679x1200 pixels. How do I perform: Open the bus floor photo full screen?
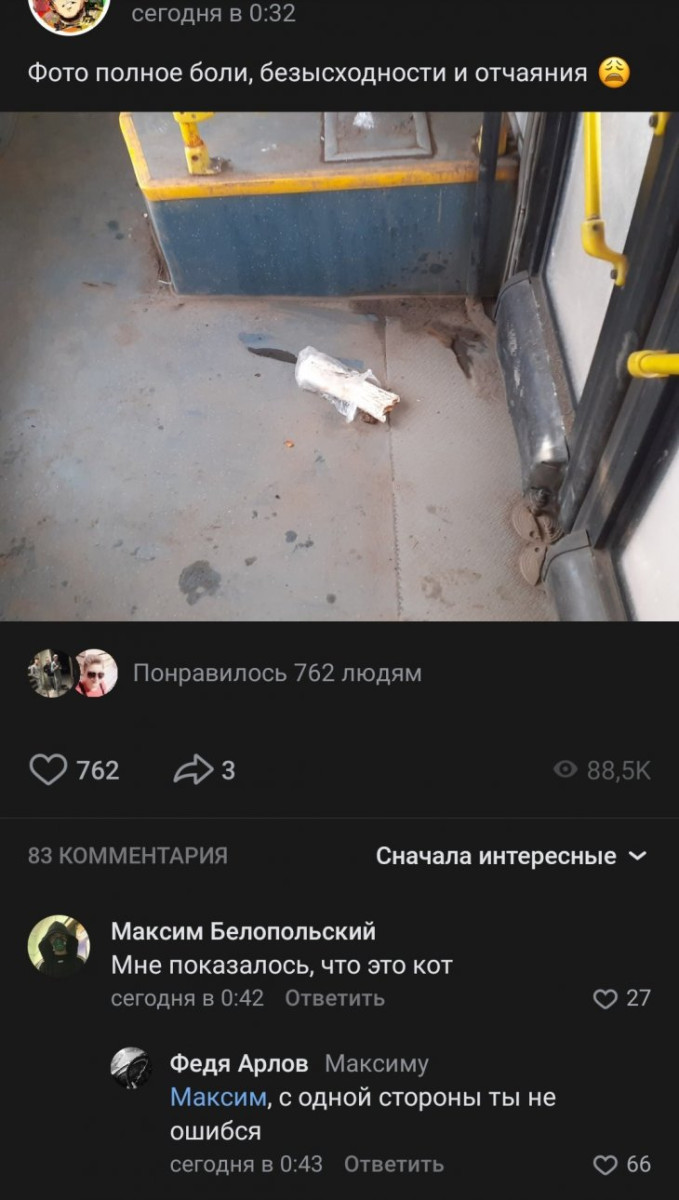coord(339,366)
